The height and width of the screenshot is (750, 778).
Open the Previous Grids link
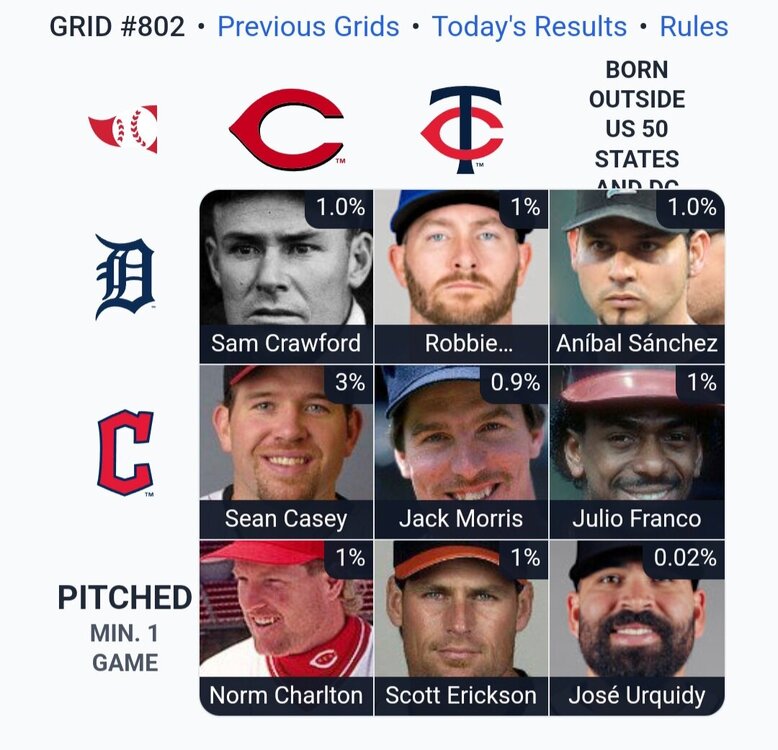308,27
